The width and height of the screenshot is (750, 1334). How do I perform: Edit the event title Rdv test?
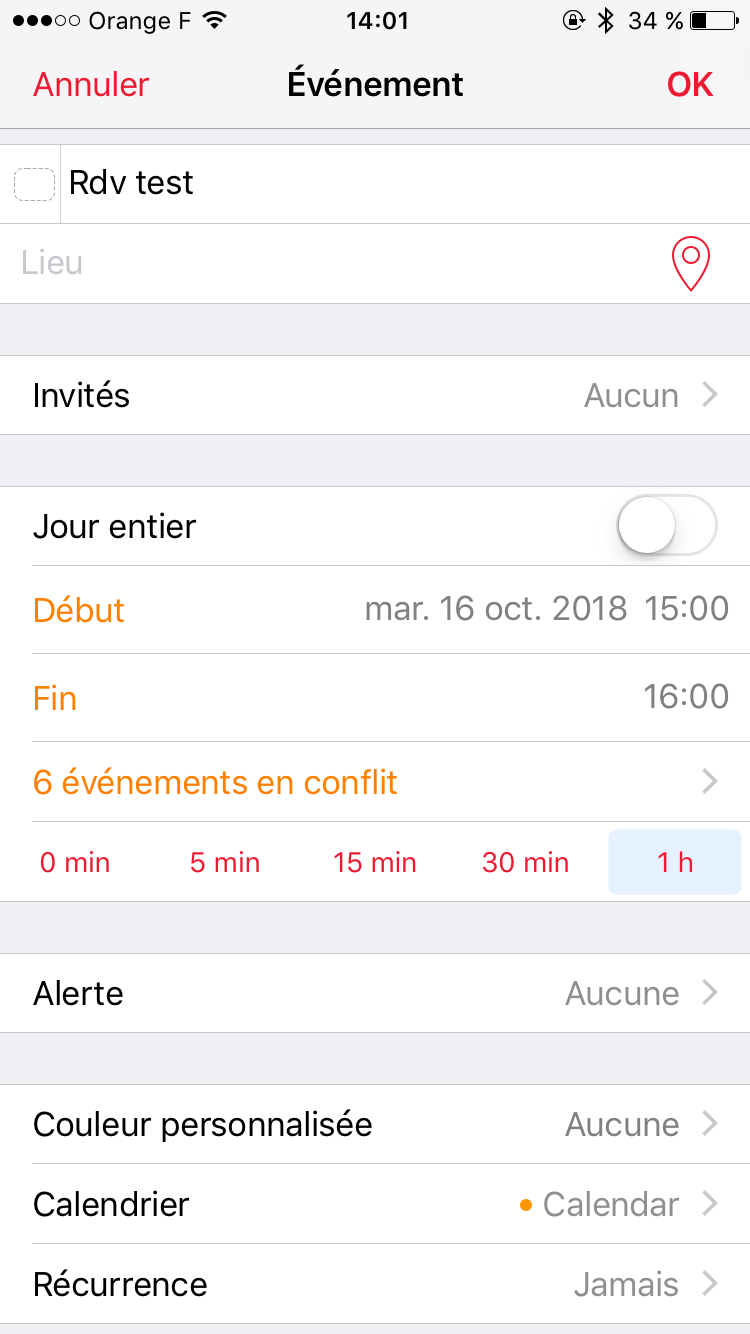300,183
